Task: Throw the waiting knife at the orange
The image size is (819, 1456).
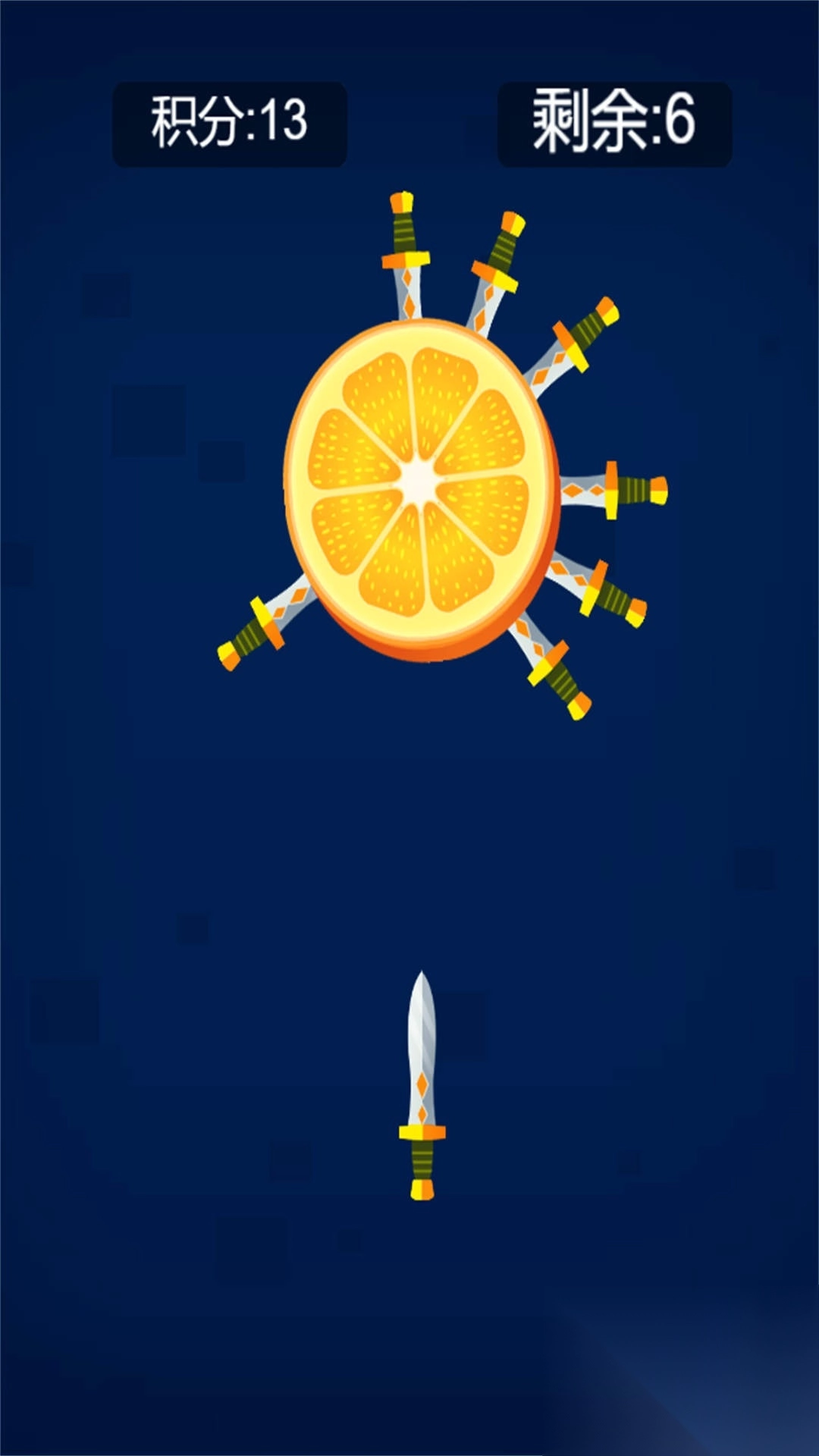Action: pyautogui.click(x=422, y=1084)
